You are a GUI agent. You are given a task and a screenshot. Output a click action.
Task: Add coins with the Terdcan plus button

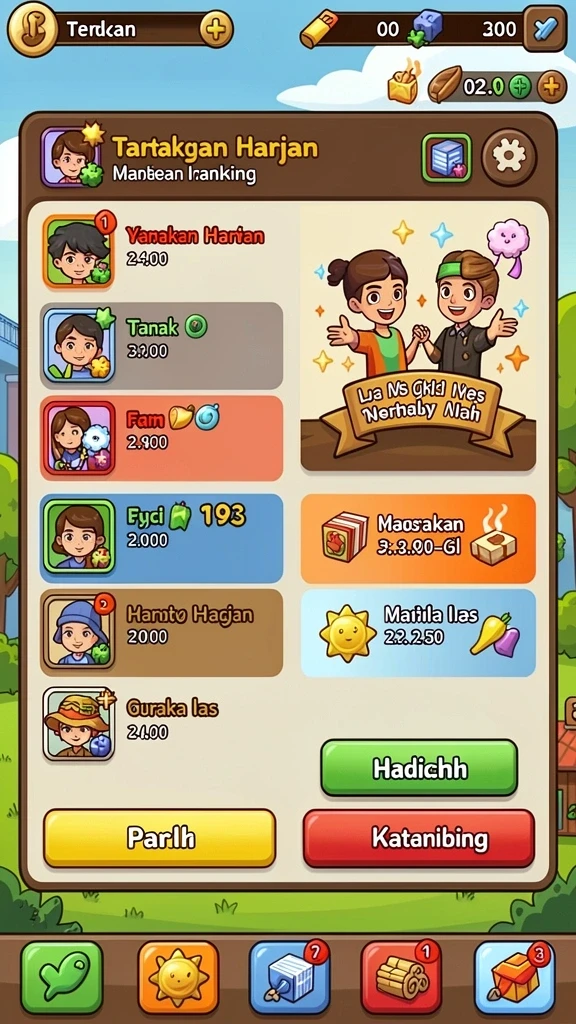pyautogui.click(x=216, y=29)
